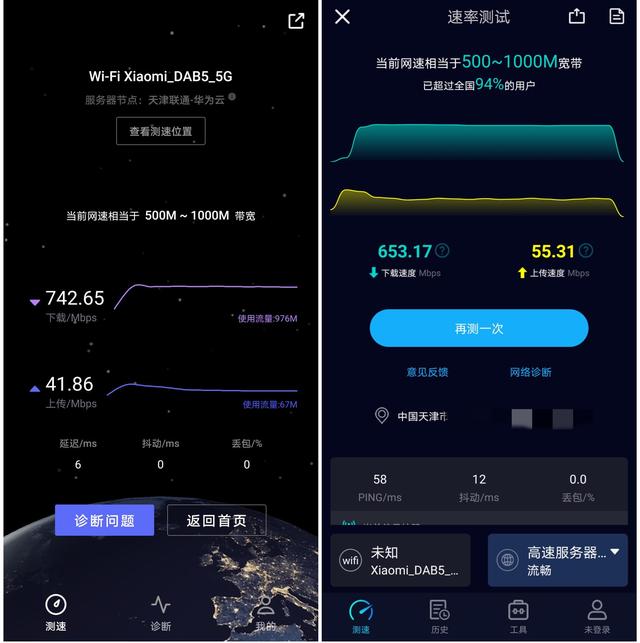Open the report document icon beside share
This screenshot has height=643, width=640.
click(x=617, y=17)
